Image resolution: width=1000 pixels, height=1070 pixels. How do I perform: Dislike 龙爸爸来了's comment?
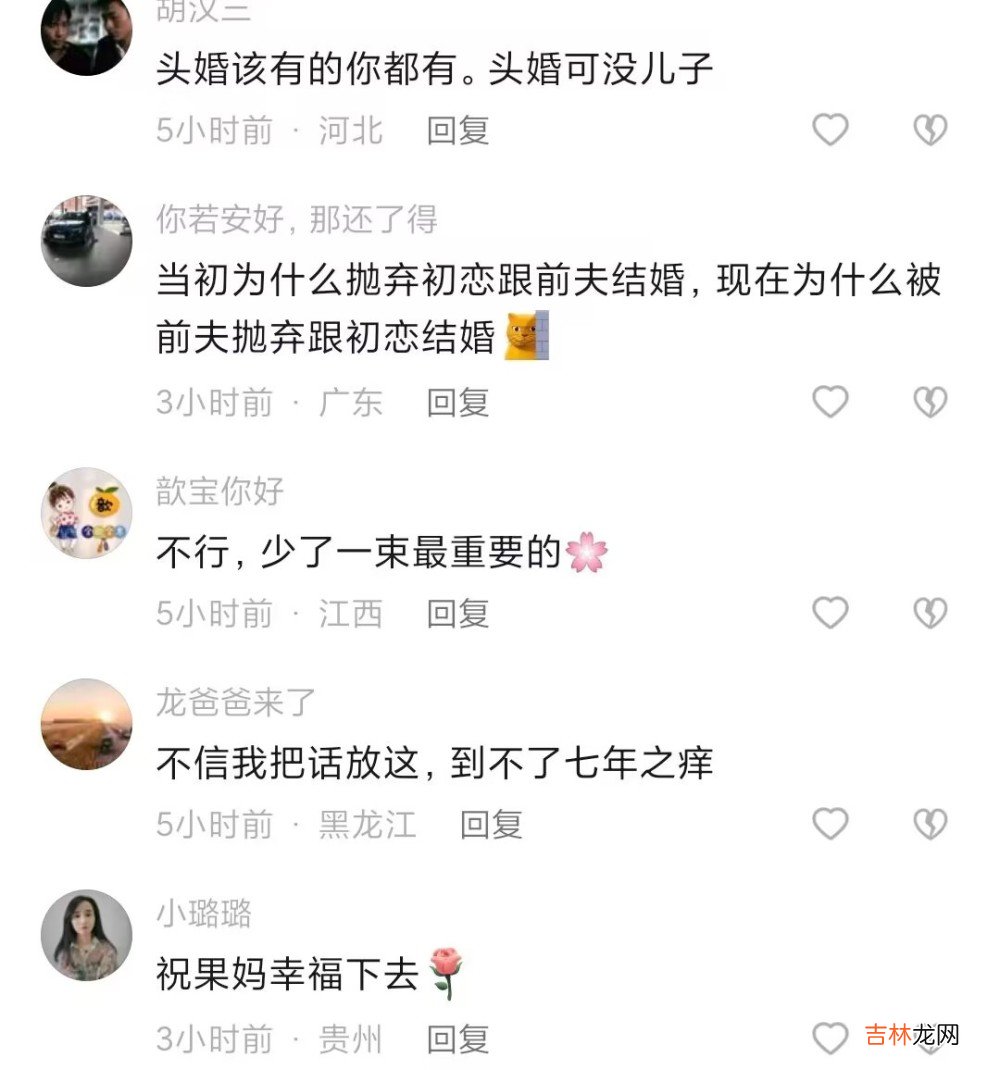[x=930, y=824]
